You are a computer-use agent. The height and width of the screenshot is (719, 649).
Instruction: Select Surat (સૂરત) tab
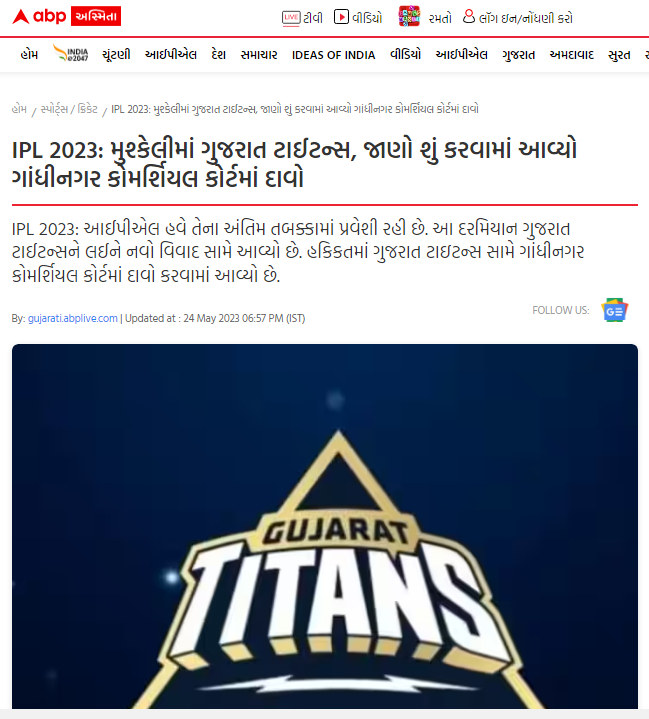click(x=619, y=54)
